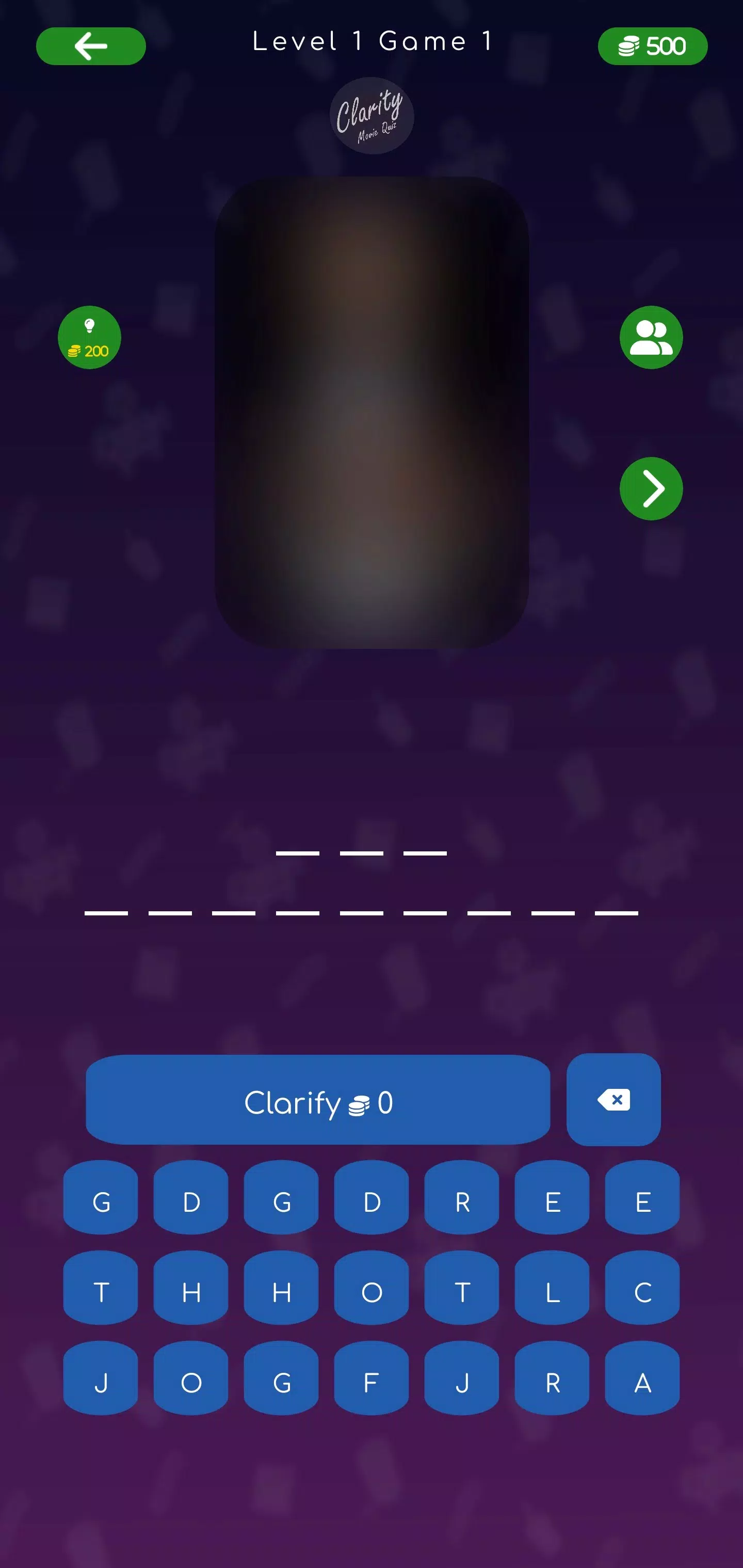Delete last letter with backspace key
Image resolution: width=743 pixels, height=1568 pixels.
coord(613,1099)
